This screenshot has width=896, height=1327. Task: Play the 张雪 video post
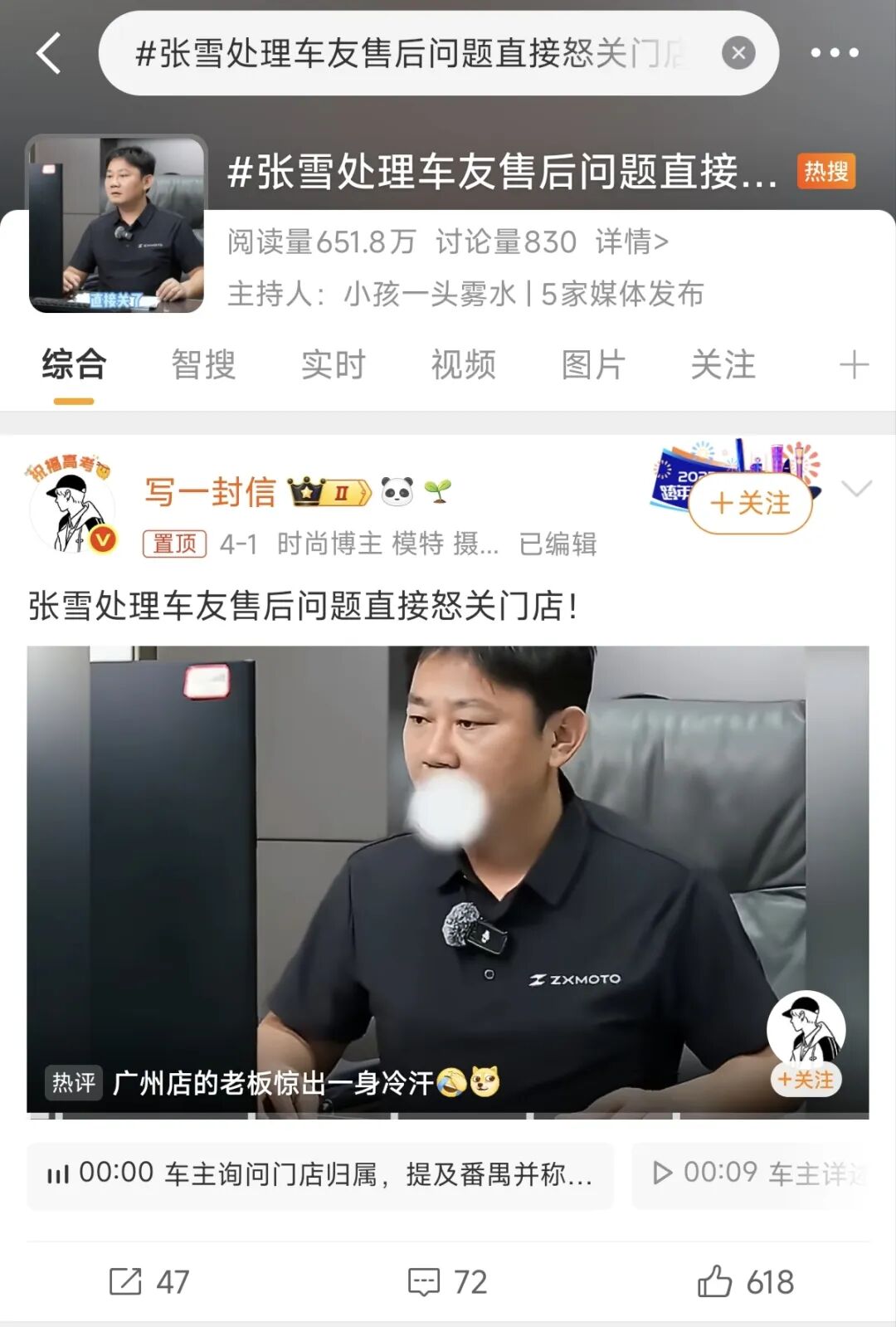[x=447, y=880]
